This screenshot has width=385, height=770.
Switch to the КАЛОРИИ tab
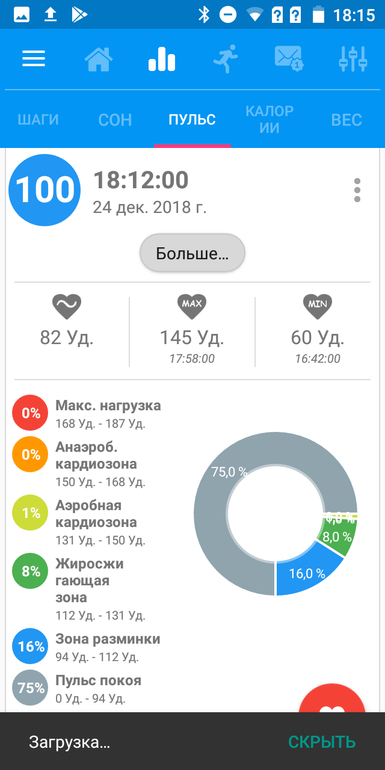(270, 119)
